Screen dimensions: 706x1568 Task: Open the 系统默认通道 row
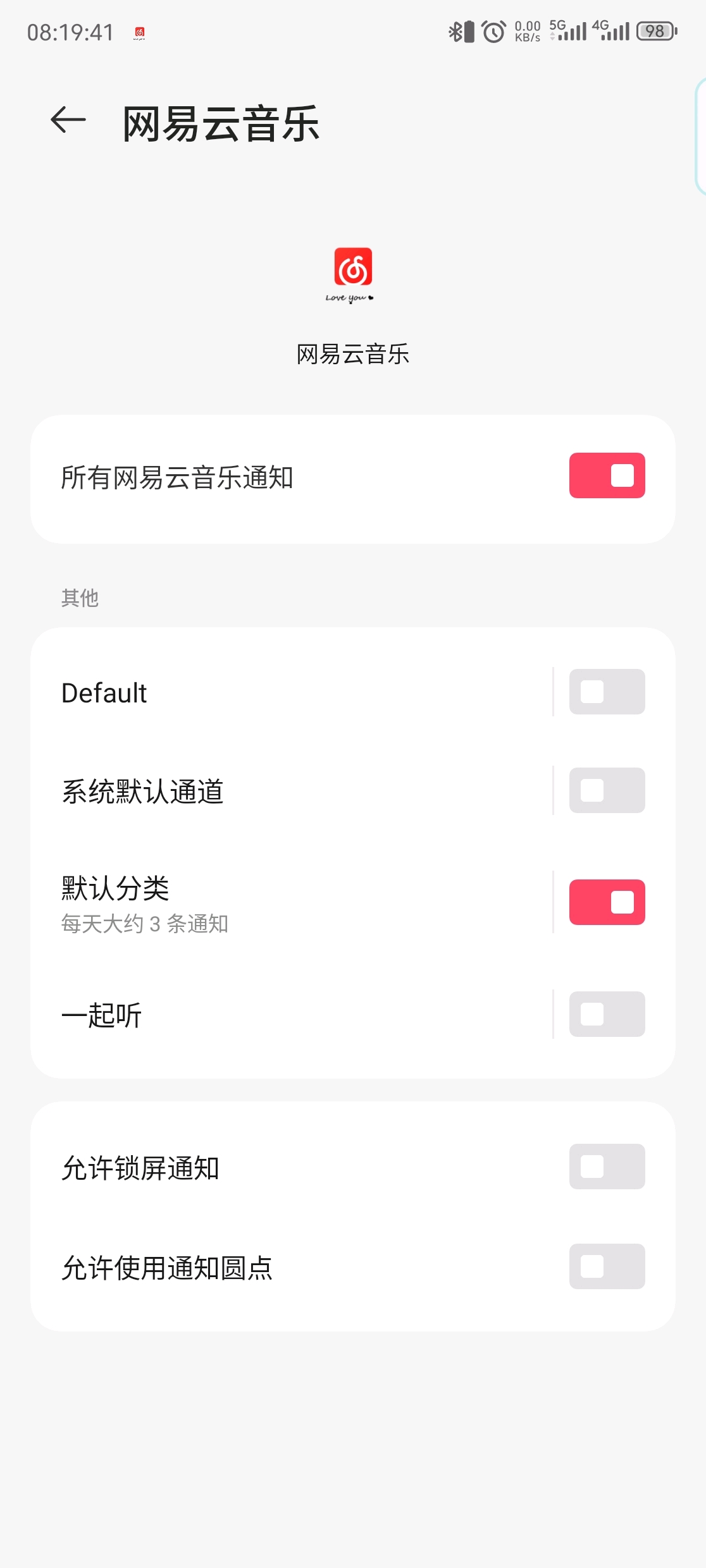point(291,791)
